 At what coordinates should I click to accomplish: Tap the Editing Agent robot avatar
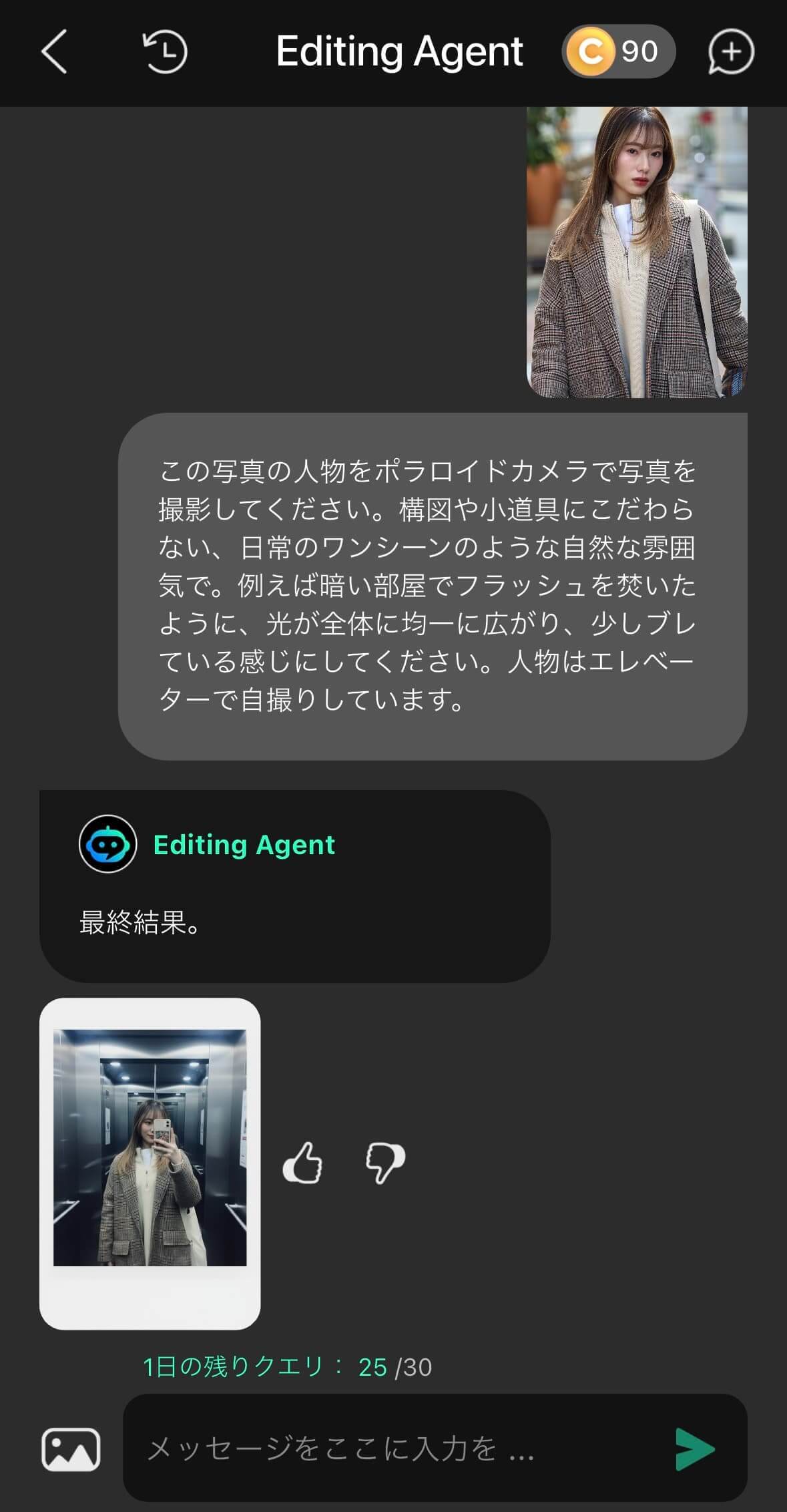[x=109, y=843]
